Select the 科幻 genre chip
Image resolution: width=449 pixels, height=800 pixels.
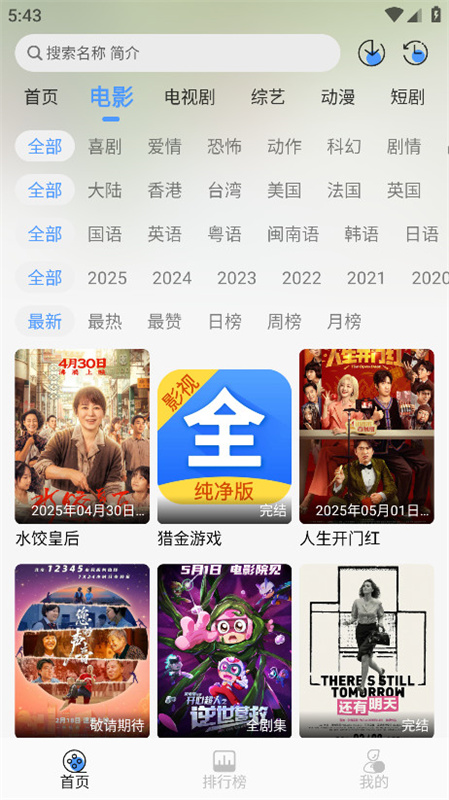pyautogui.click(x=344, y=147)
